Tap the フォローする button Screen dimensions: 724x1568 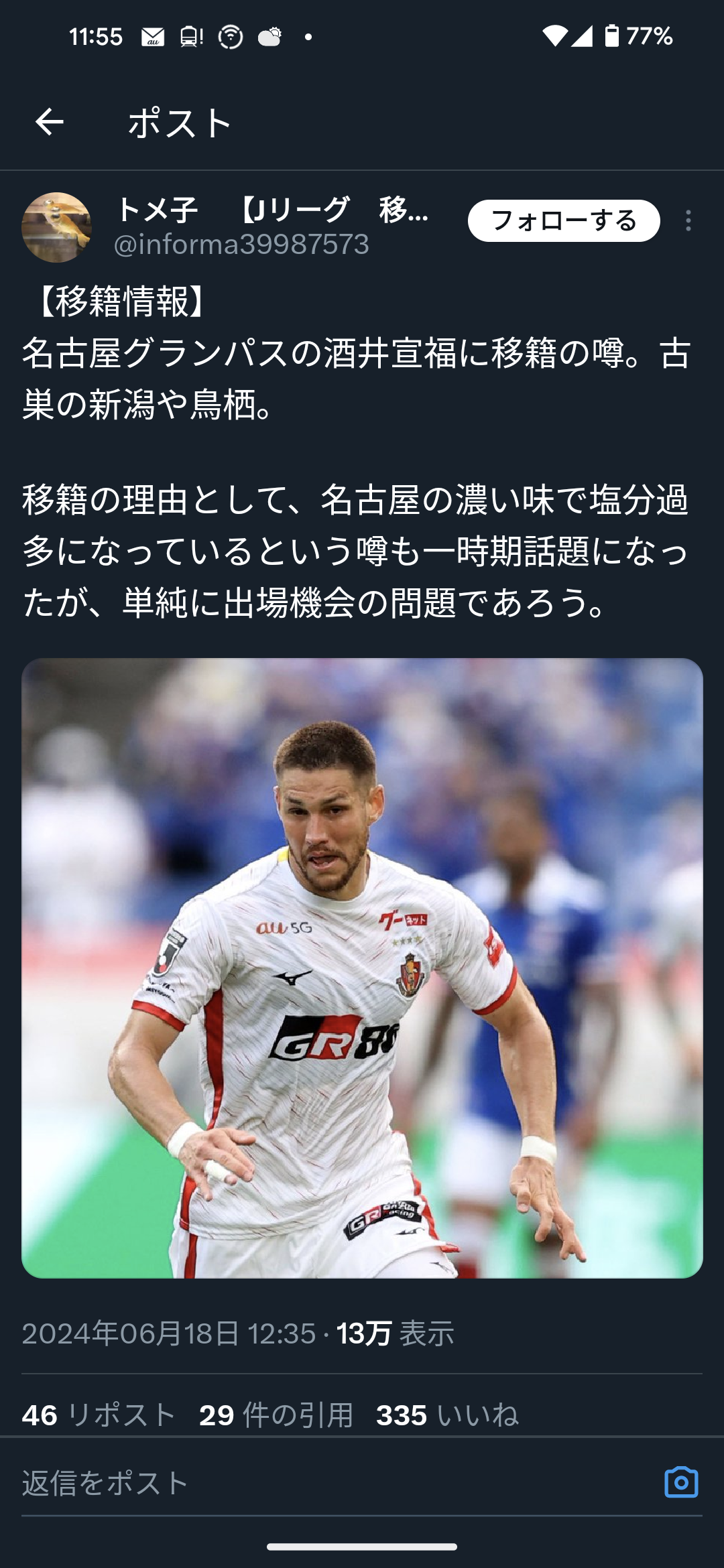pos(563,220)
